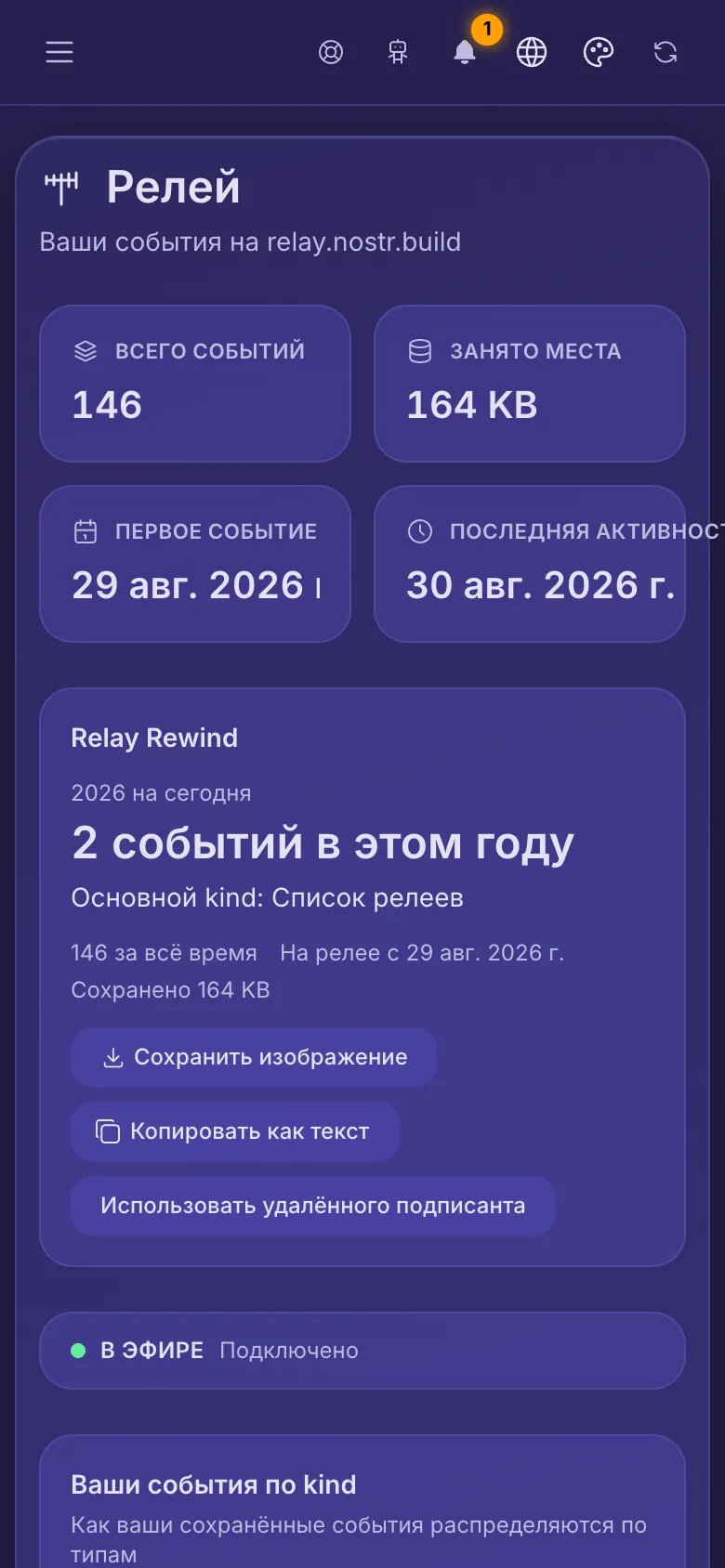
Task: Tap Сохранить изображение button
Action: tap(254, 1057)
